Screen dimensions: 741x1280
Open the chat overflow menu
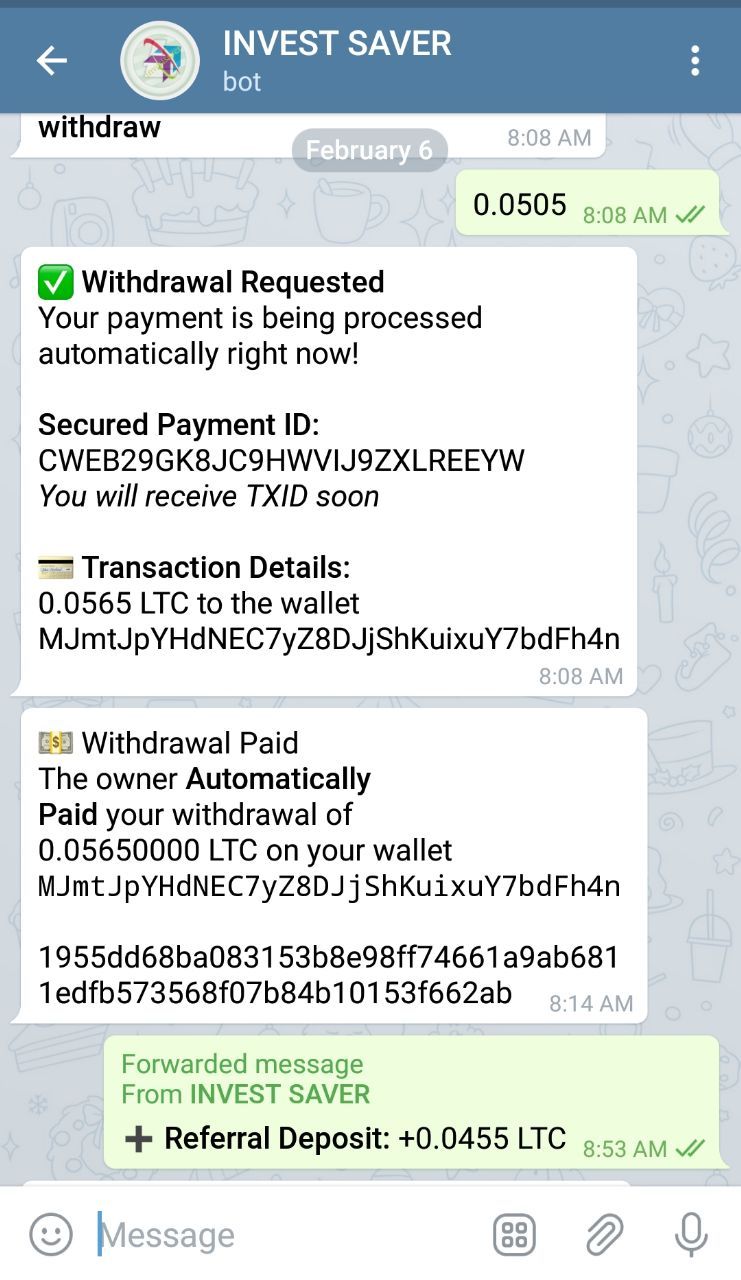[x=695, y=61]
